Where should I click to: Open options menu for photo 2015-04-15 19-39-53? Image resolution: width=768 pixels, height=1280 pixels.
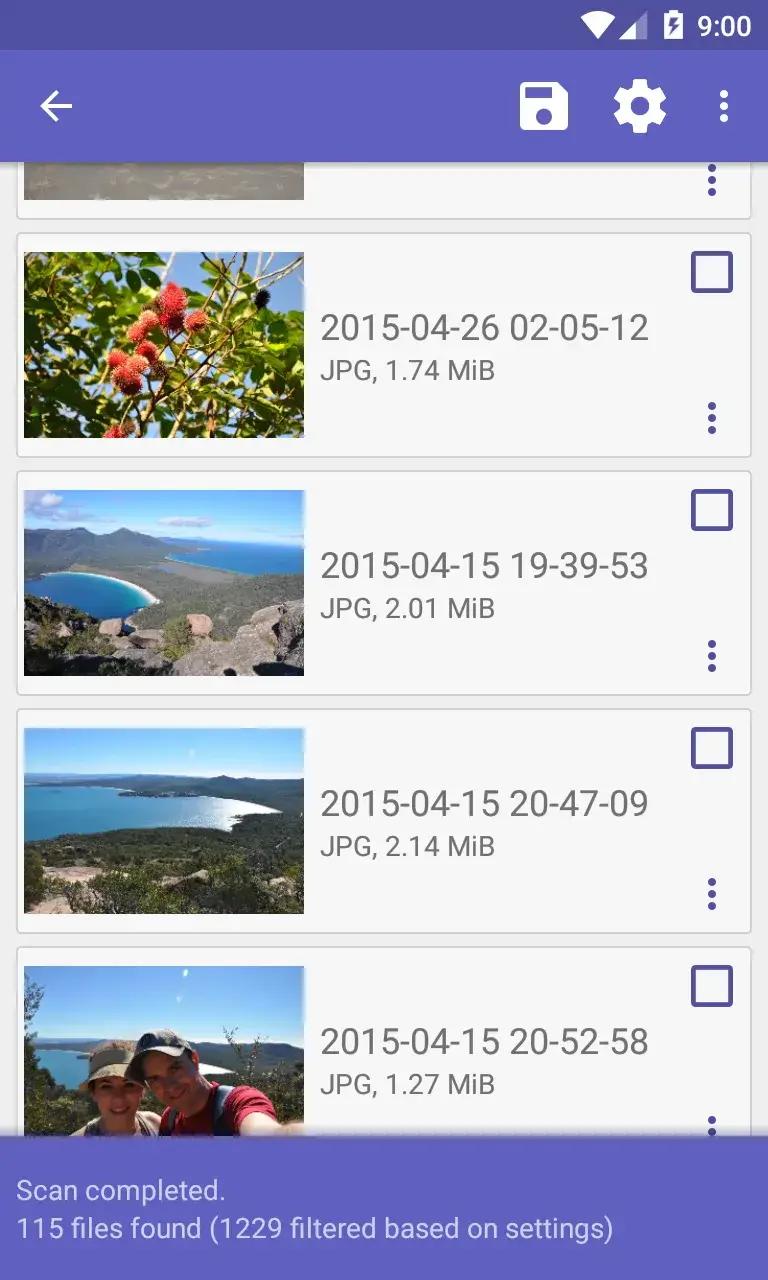click(x=712, y=656)
